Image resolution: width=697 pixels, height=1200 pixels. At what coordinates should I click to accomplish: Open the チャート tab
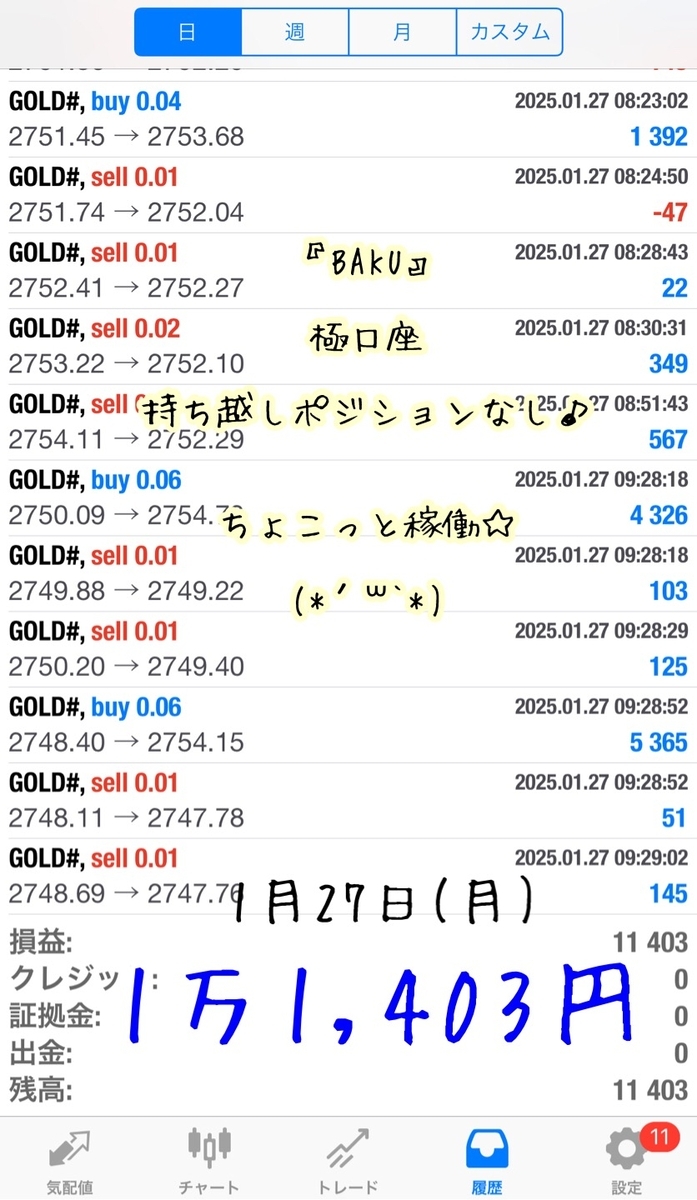pyautogui.click(x=209, y=1160)
